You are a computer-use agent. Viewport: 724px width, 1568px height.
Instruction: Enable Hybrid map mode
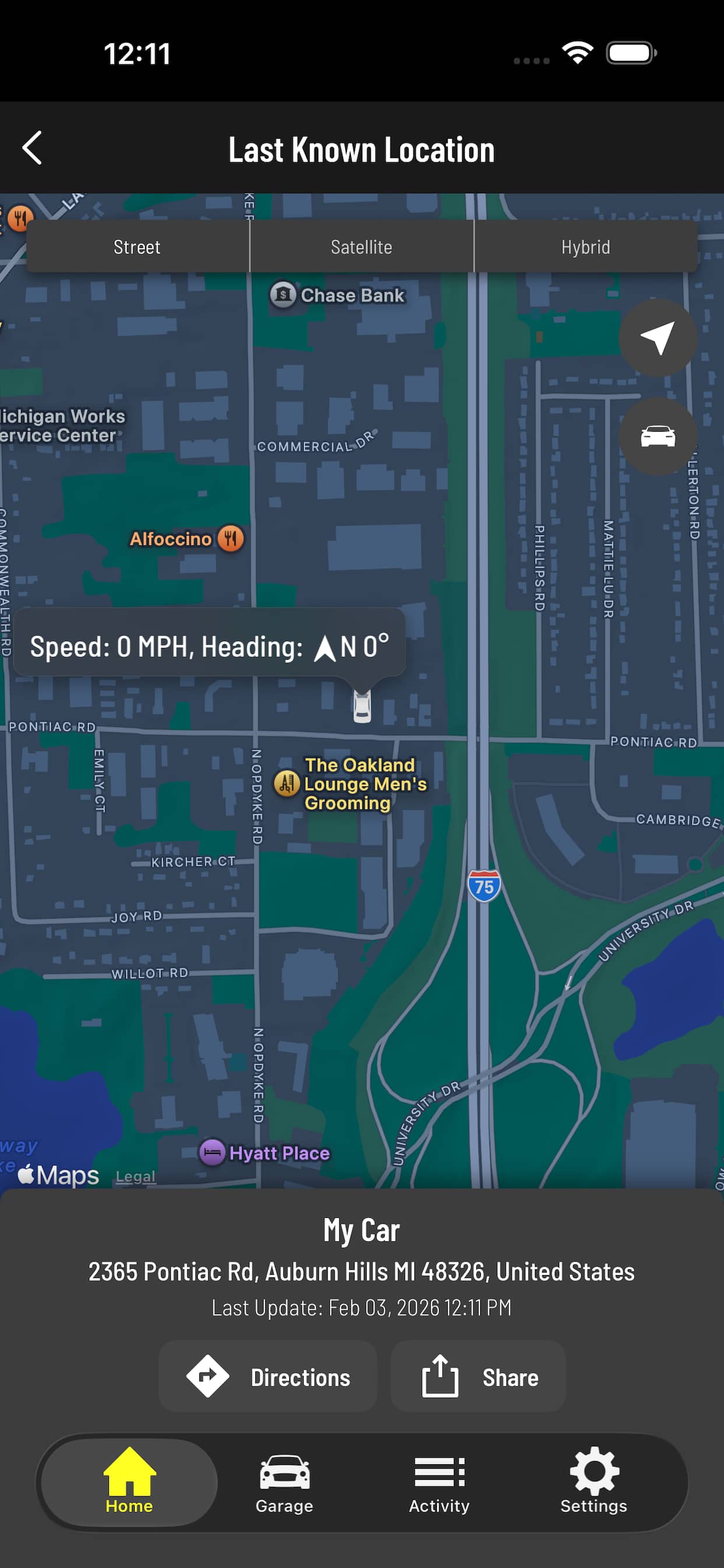(586, 247)
